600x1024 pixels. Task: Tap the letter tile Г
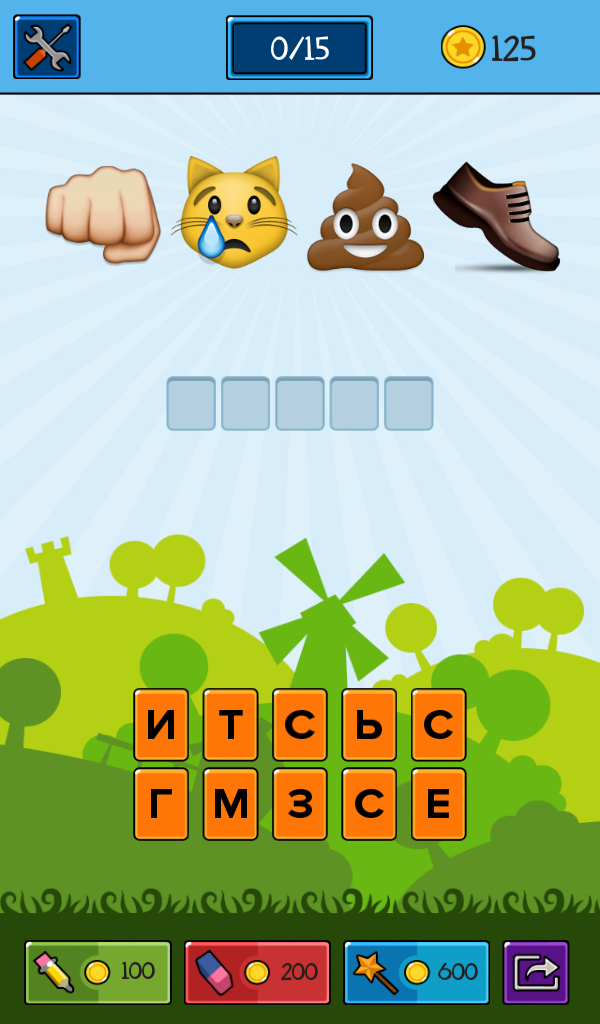(161, 804)
